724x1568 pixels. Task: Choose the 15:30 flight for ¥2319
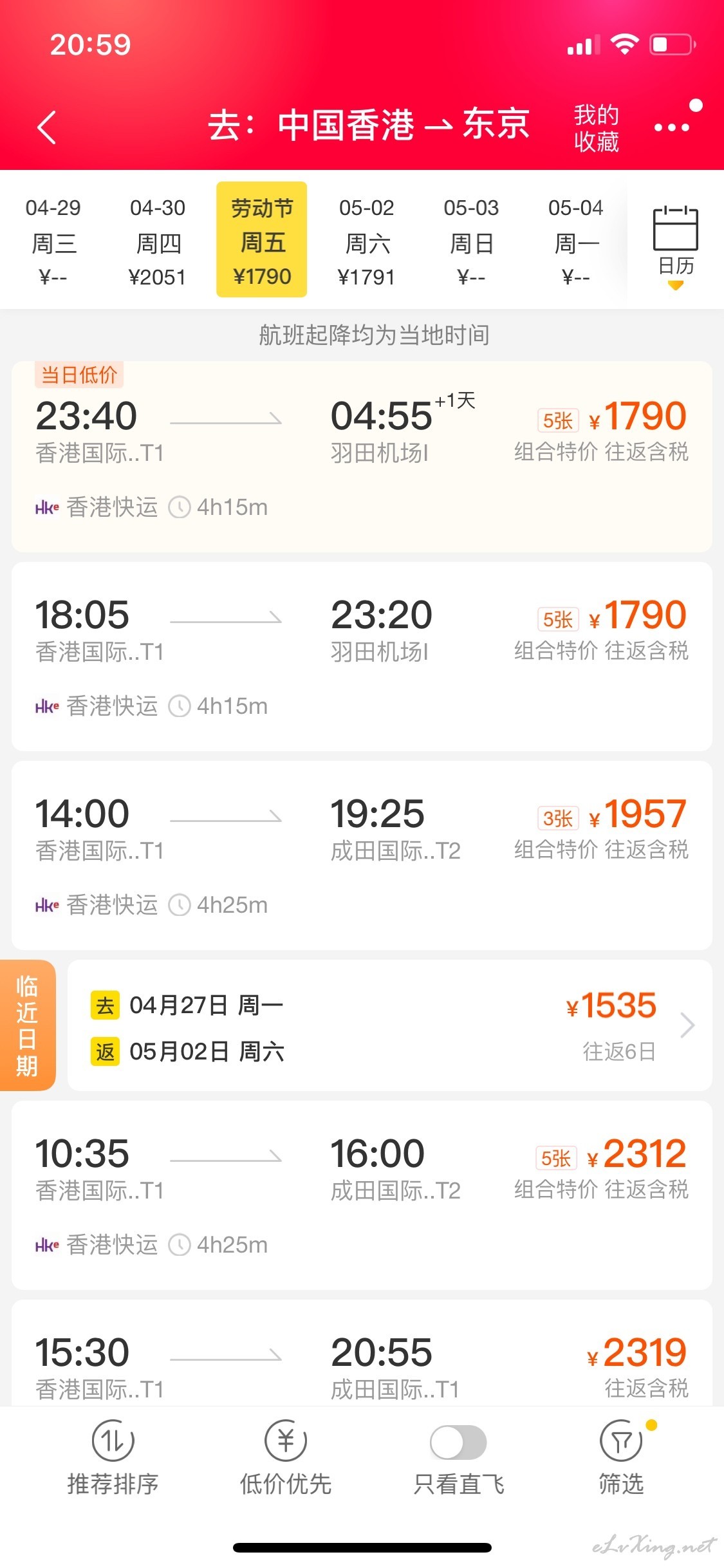coord(362,1353)
